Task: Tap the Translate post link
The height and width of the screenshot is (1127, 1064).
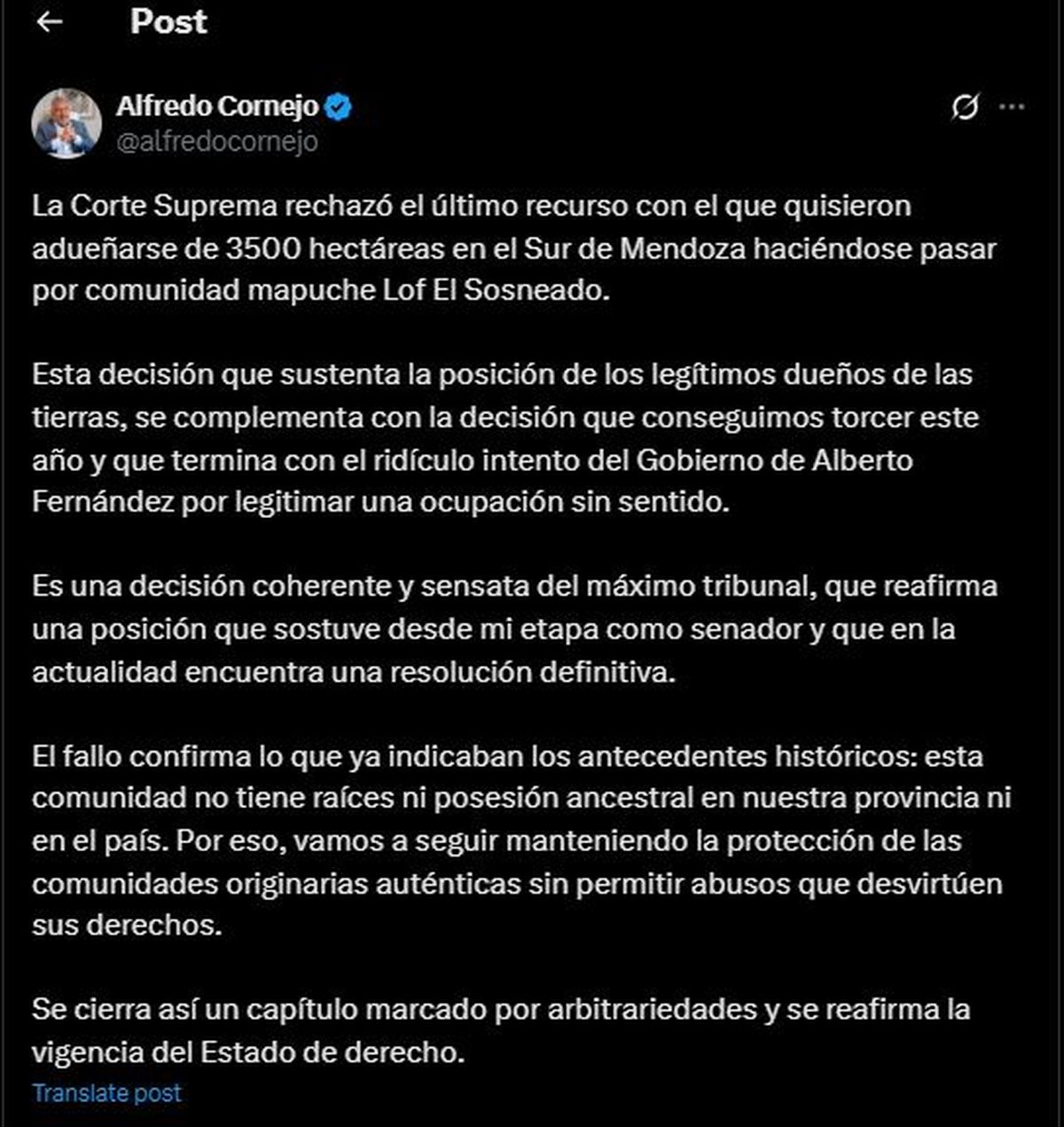Action: coord(106,1092)
